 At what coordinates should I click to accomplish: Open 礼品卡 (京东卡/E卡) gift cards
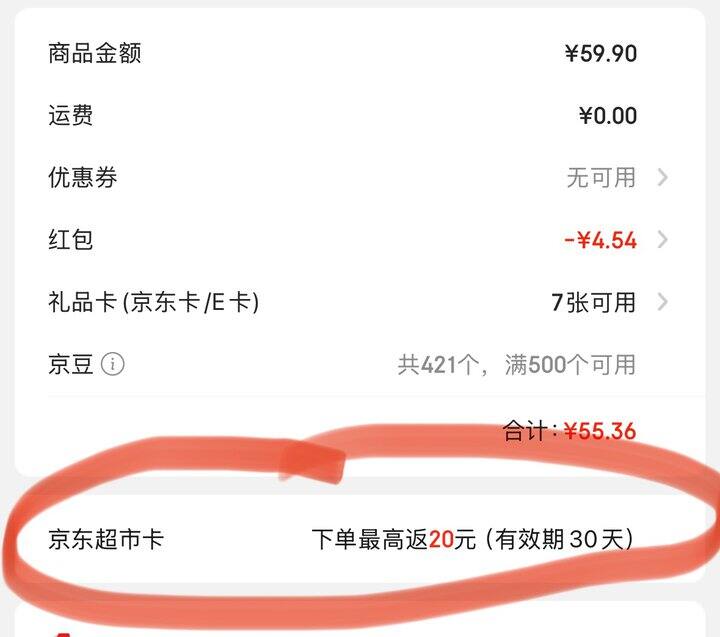pyautogui.click(x=358, y=302)
